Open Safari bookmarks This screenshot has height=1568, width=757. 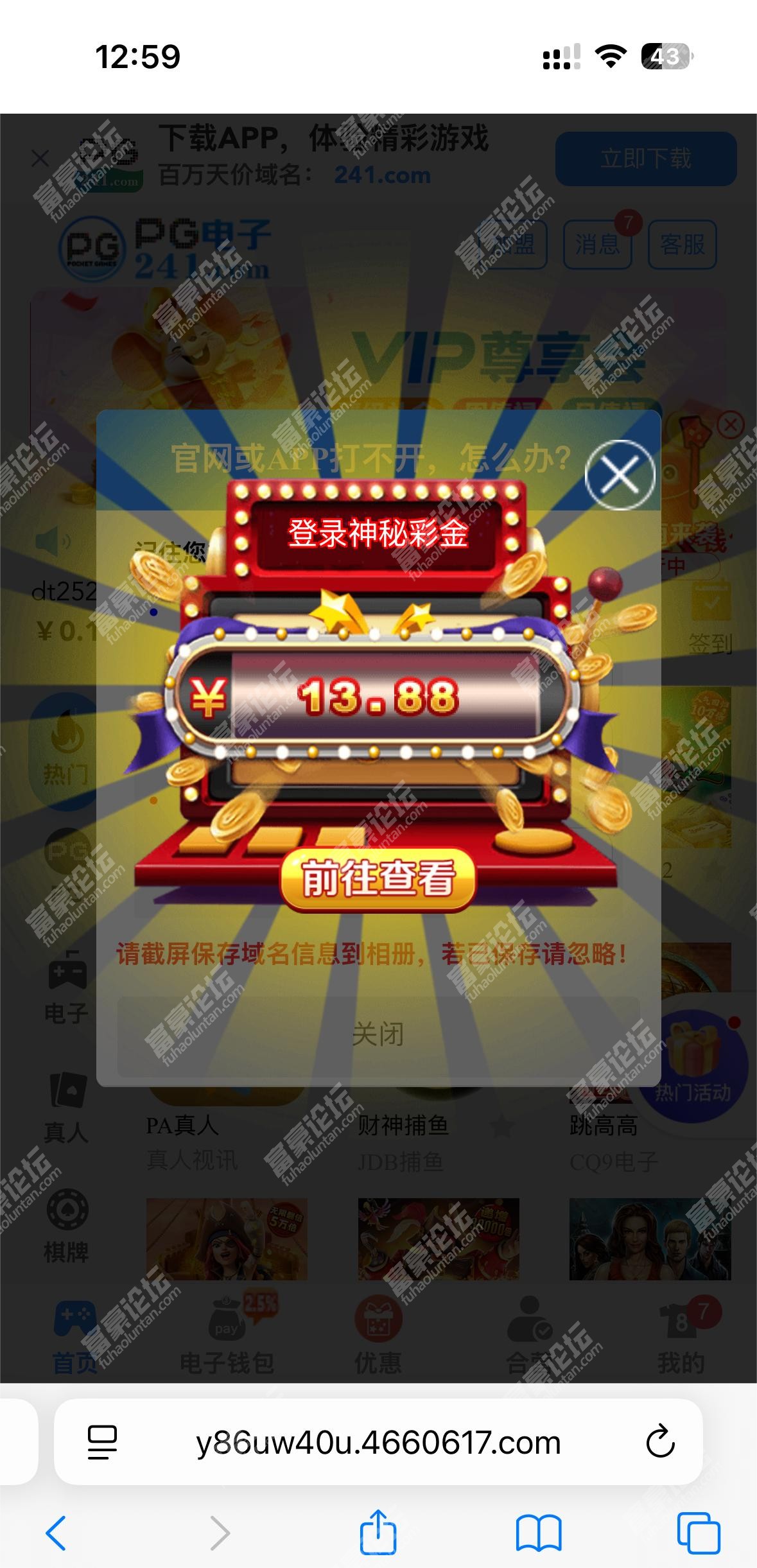(x=538, y=1533)
